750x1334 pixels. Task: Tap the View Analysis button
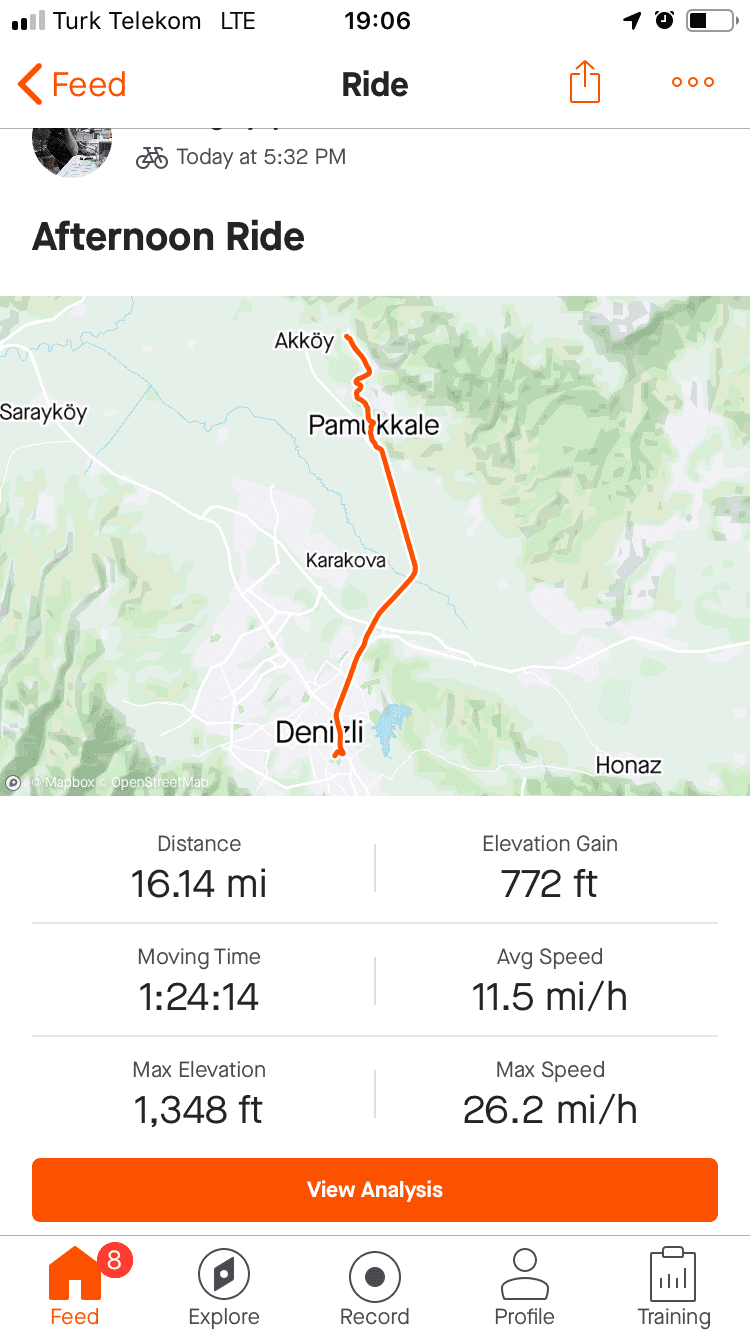tap(375, 1189)
